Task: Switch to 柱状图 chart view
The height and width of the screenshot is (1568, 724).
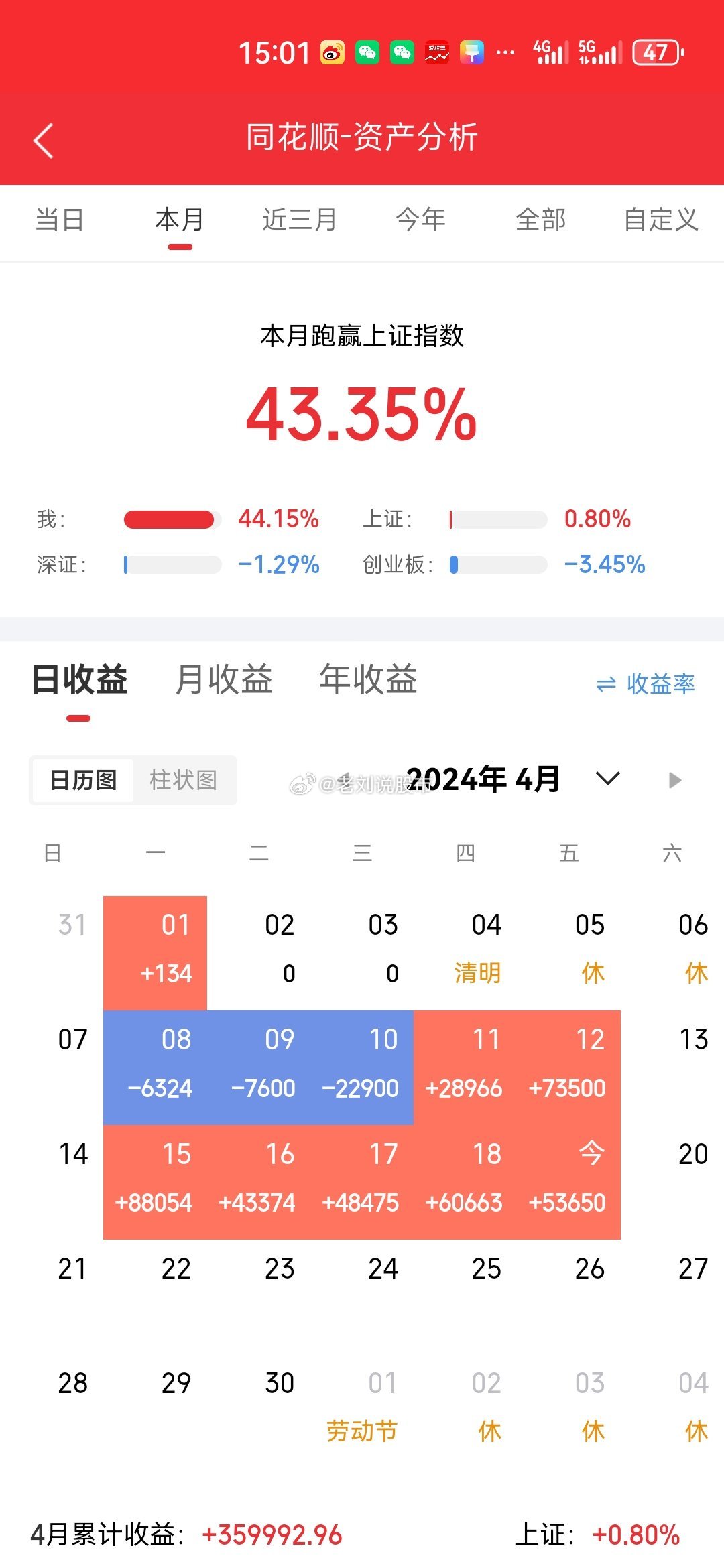Action: click(184, 780)
